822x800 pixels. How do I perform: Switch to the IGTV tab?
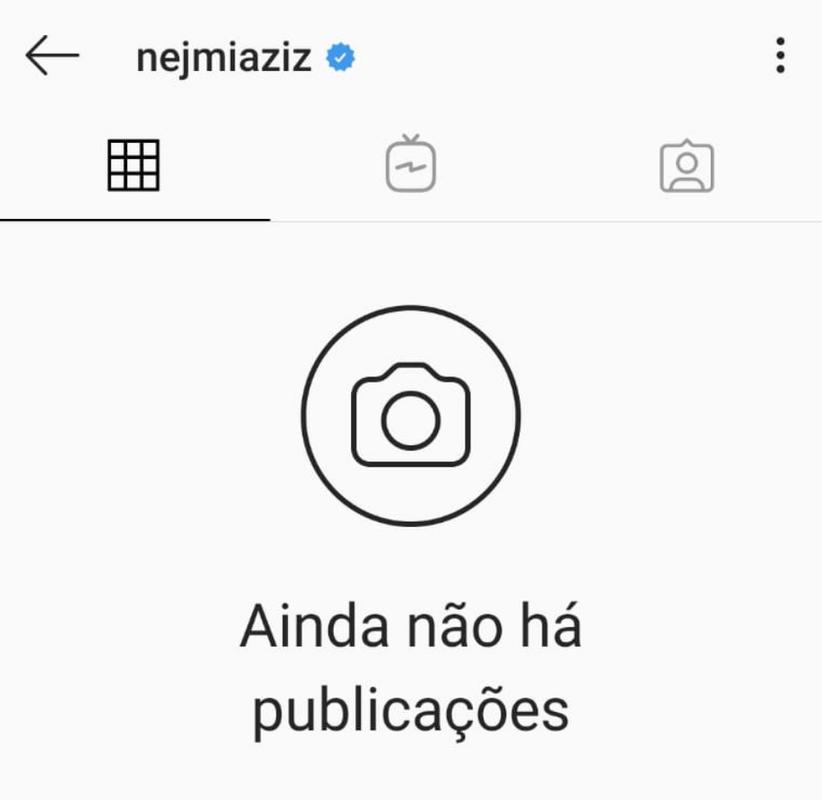pyautogui.click(x=411, y=165)
